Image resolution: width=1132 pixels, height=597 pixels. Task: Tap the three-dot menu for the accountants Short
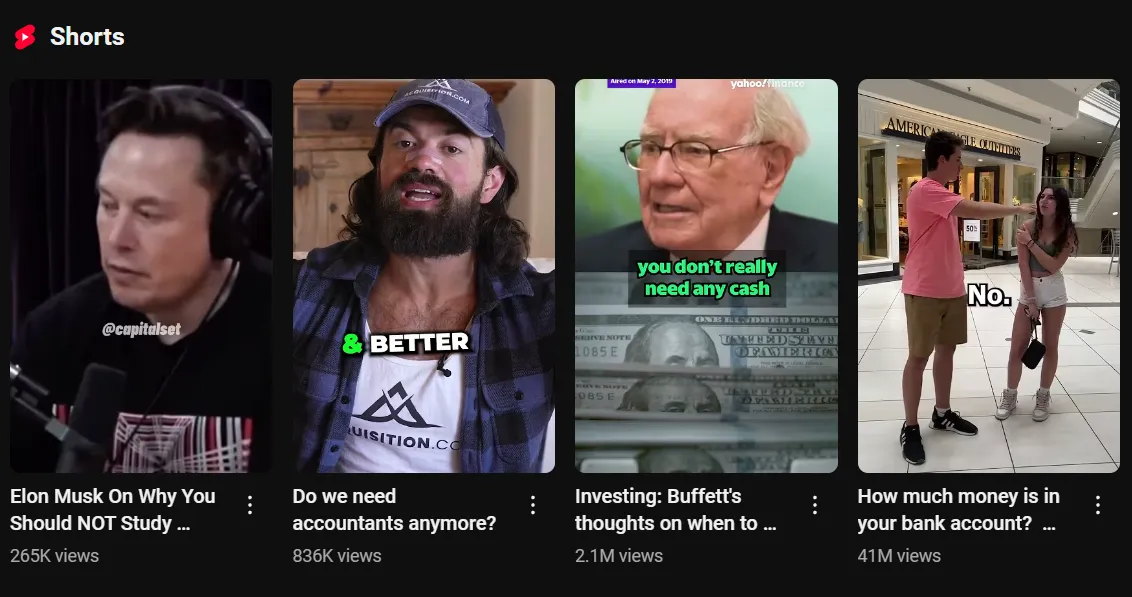pyautogui.click(x=533, y=505)
